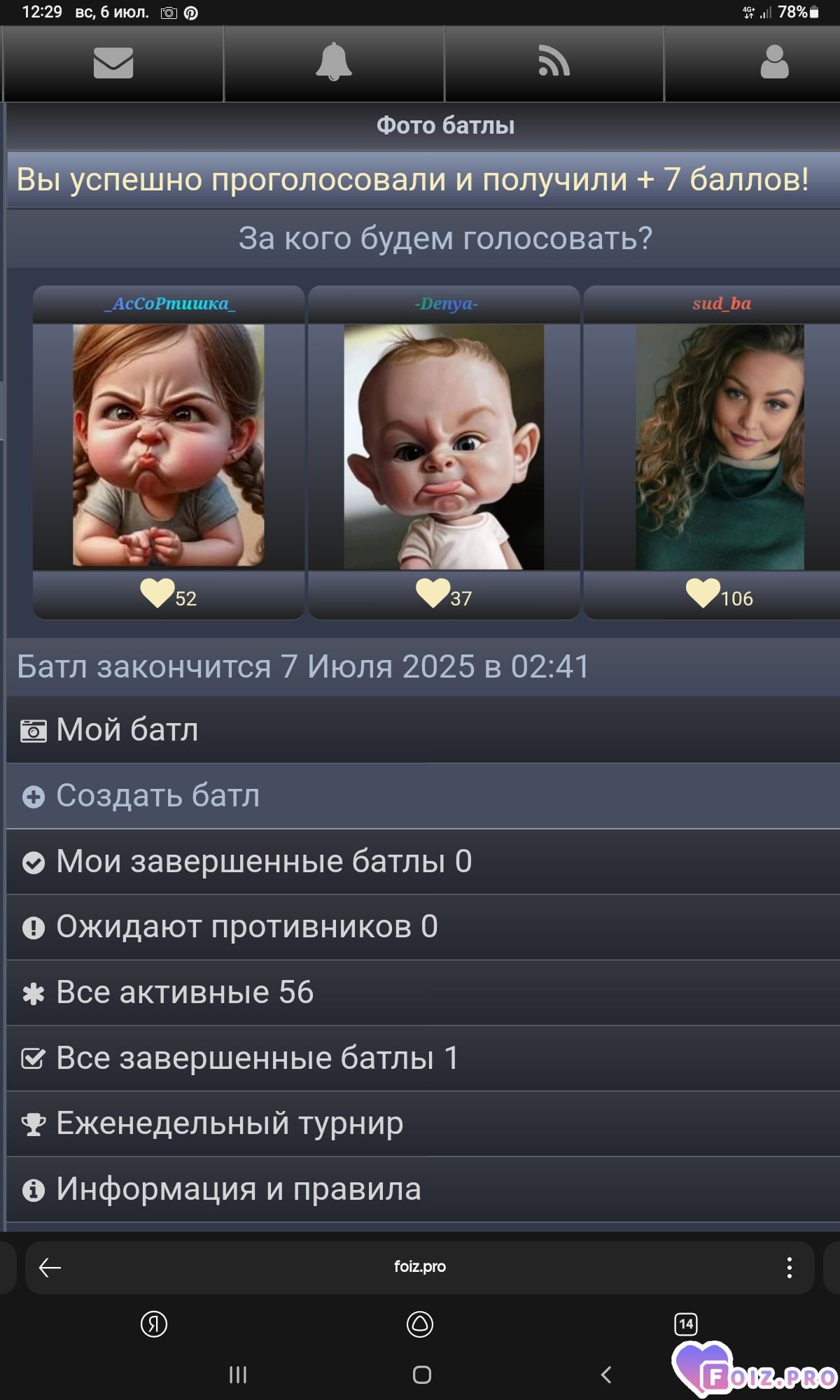Open the user profile icon
The width and height of the screenshot is (840, 1400).
(x=774, y=62)
